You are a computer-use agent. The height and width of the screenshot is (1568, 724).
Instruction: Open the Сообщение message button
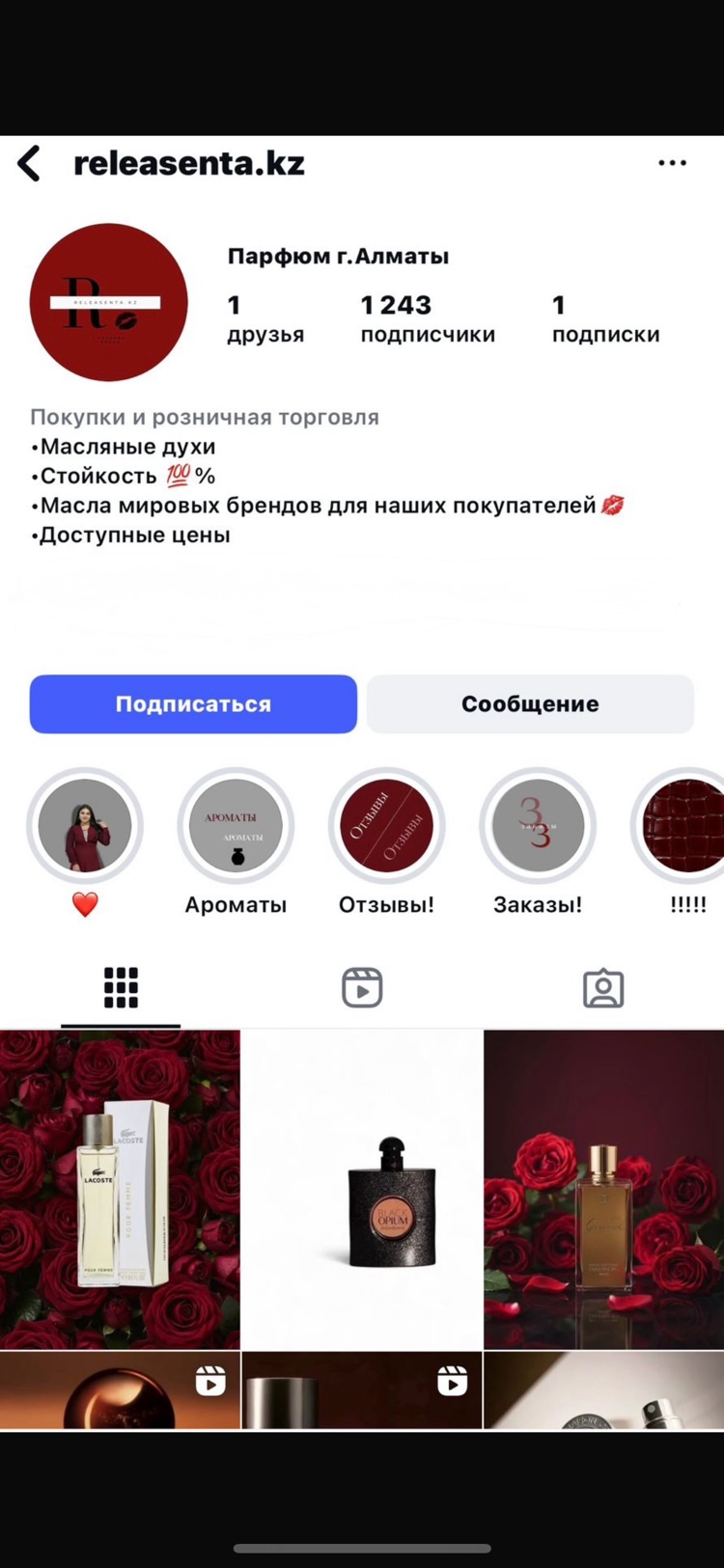[530, 703]
